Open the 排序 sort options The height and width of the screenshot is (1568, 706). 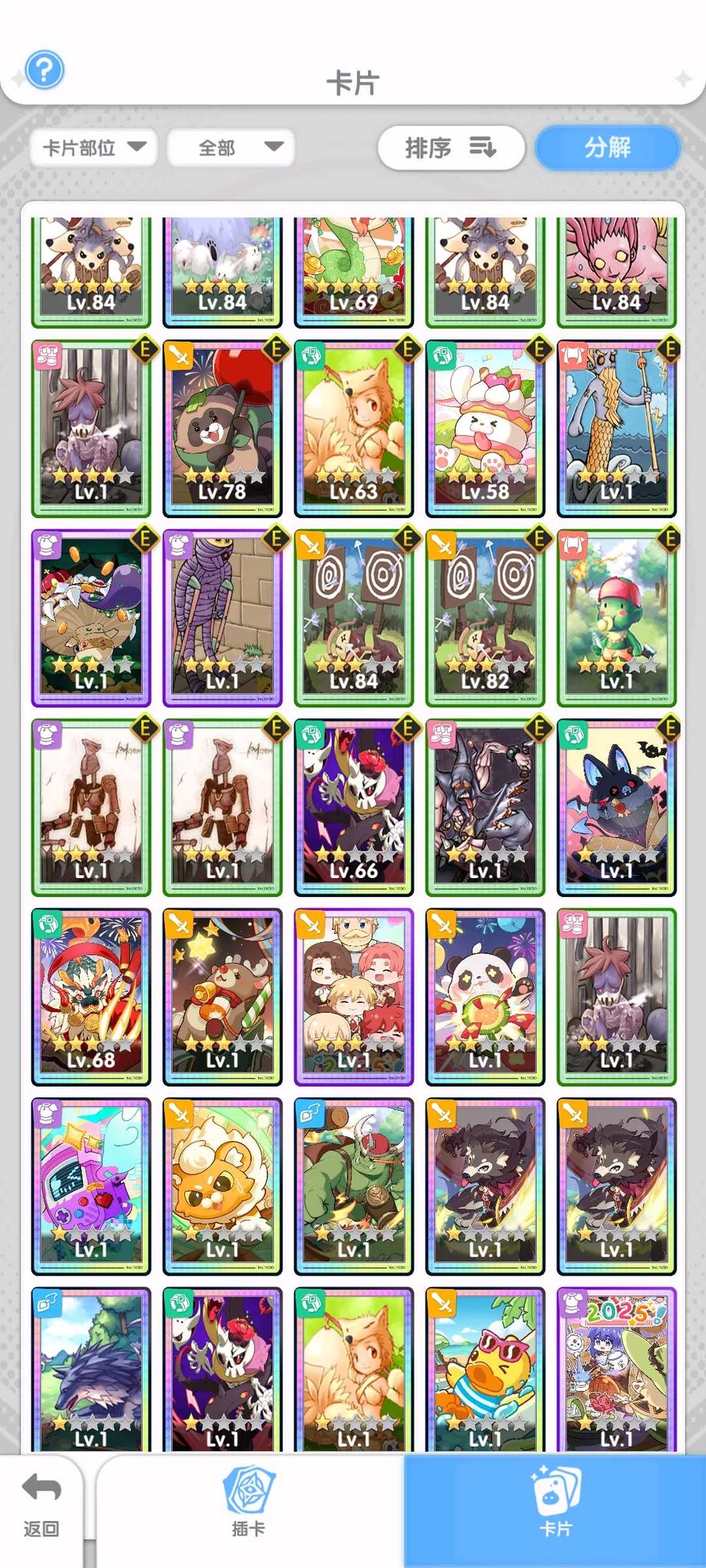(x=450, y=147)
